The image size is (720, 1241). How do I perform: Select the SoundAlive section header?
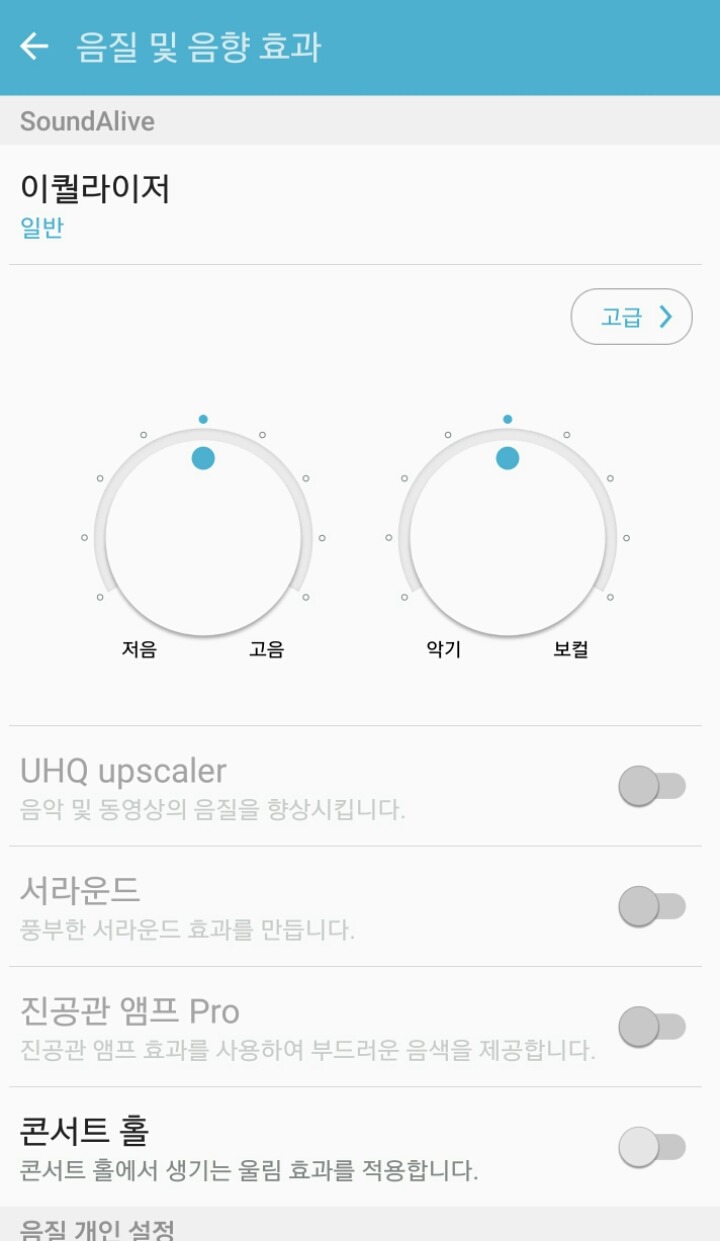click(x=86, y=121)
